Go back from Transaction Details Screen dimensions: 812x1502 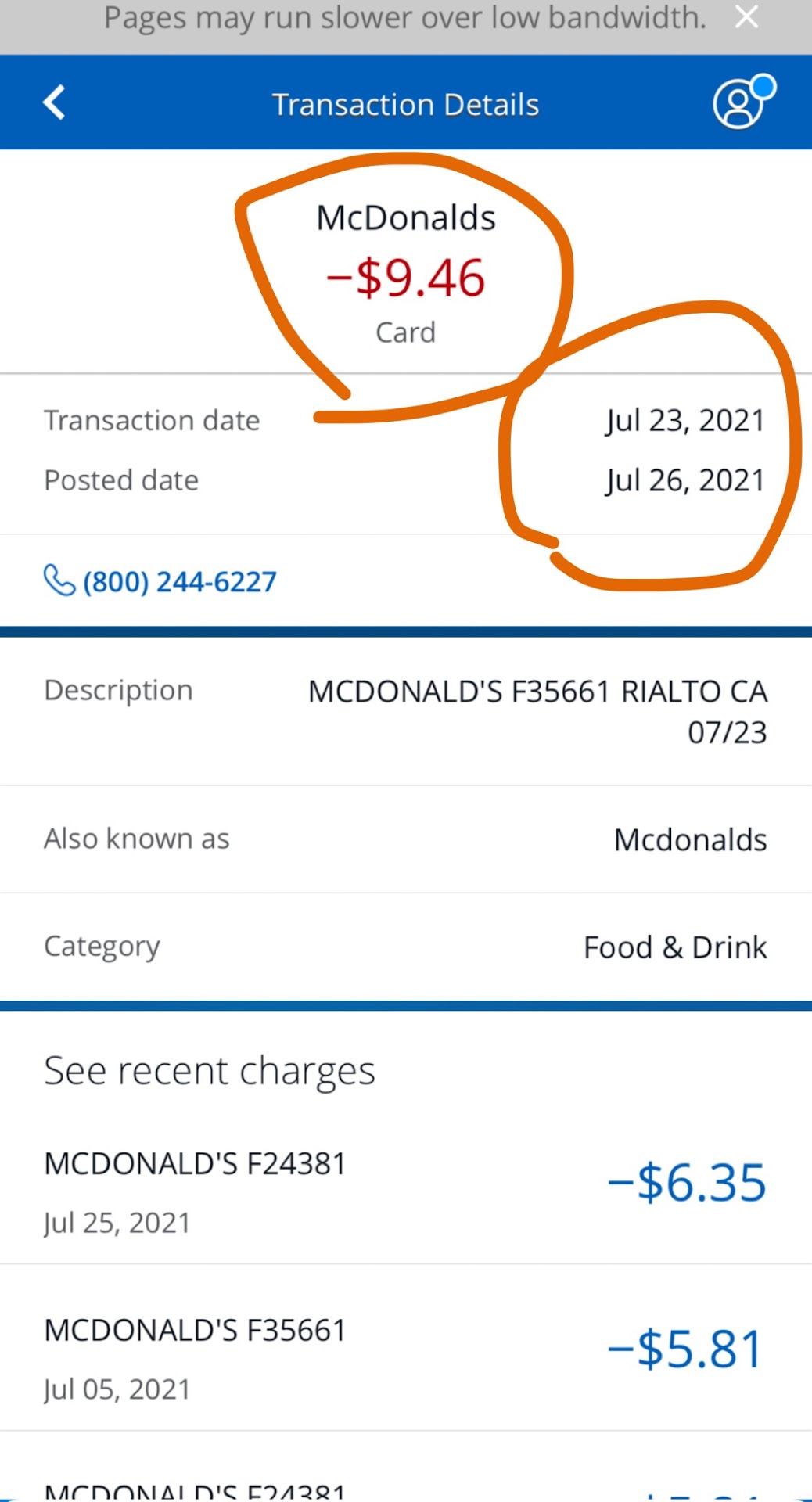54,103
